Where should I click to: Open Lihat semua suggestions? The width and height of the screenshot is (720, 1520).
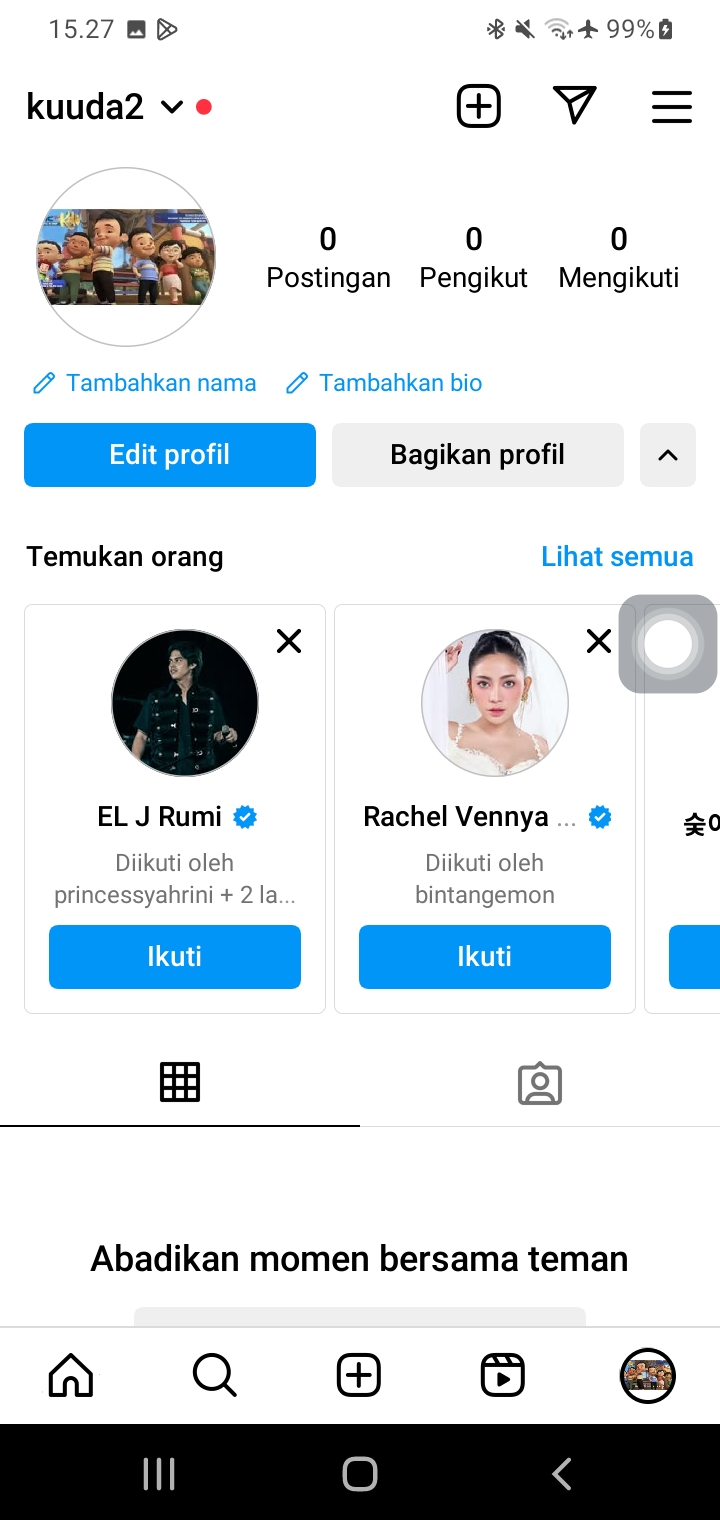[x=616, y=556]
